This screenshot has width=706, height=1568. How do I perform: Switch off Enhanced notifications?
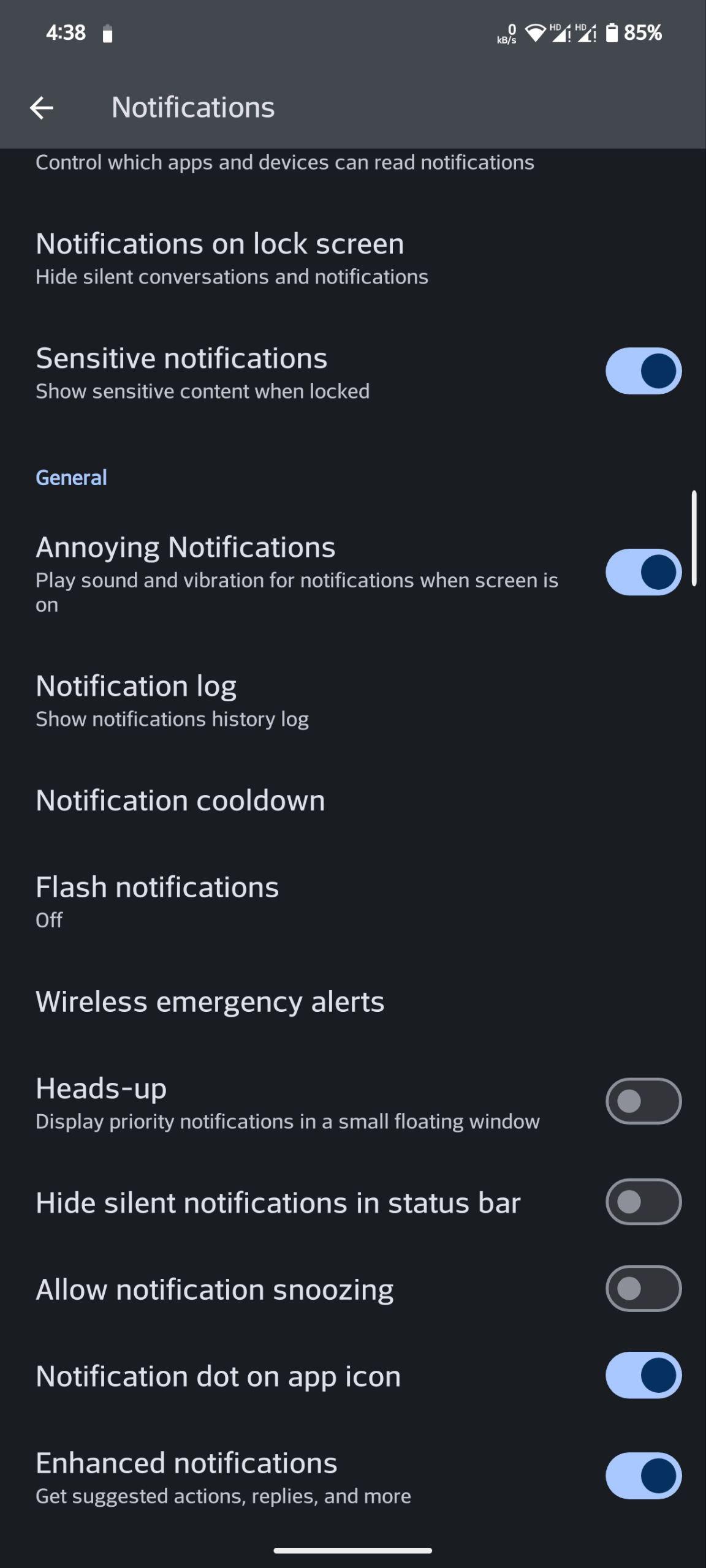[x=643, y=1476]
